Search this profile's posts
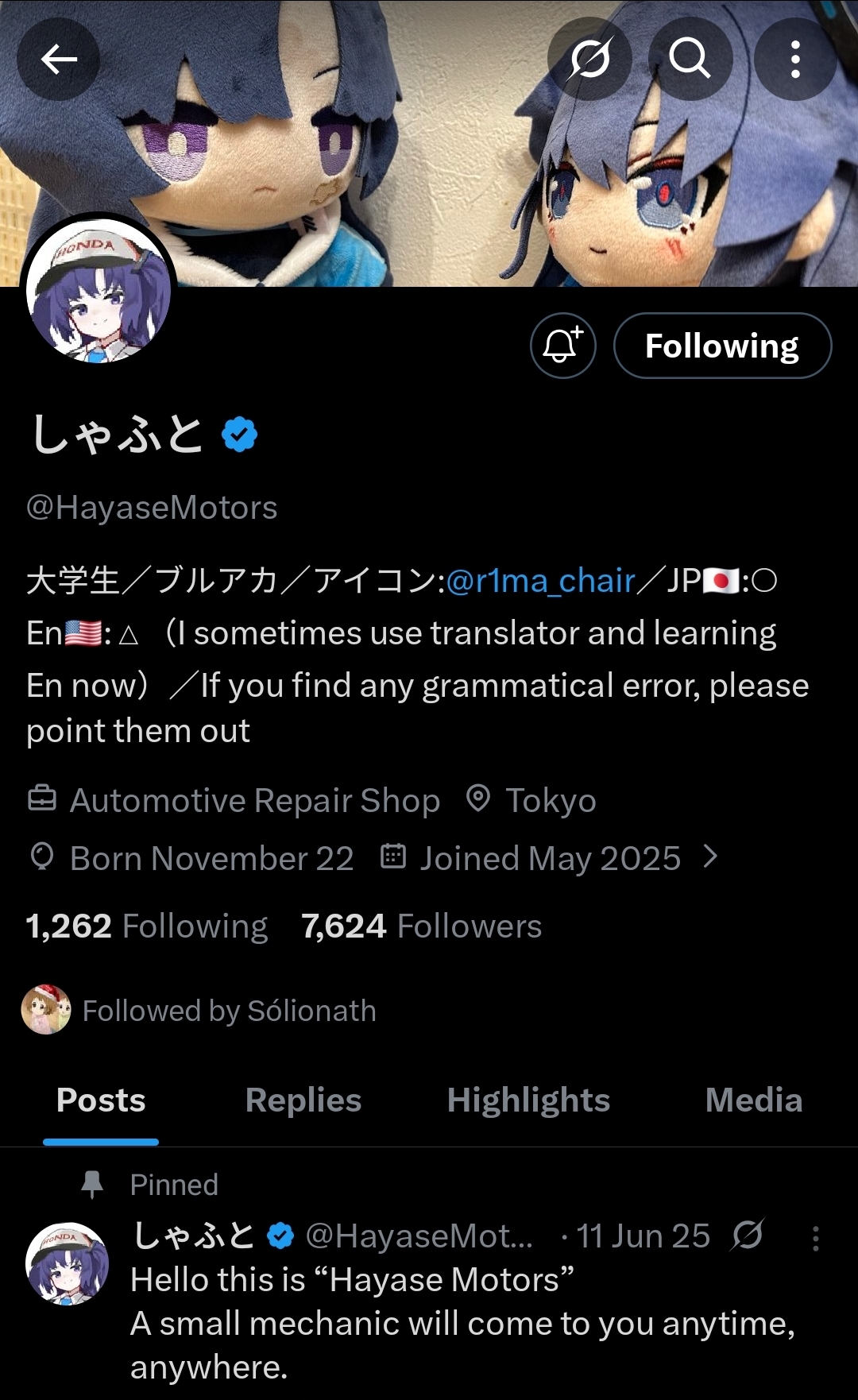 (690, 59)
